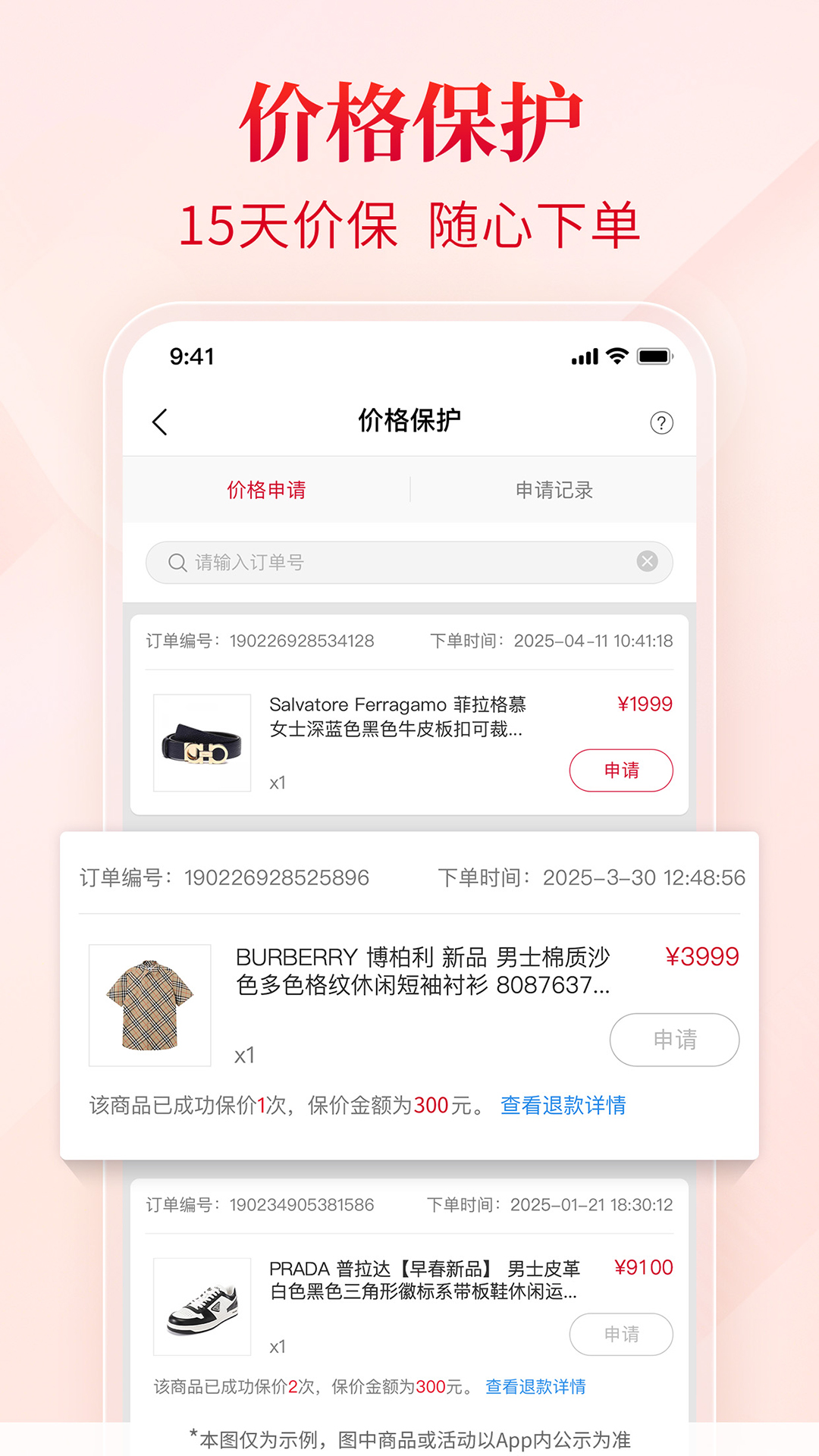The image size is (819, 1456).
Task: Select the 价格申请 tab
Action: (x=267, y=490)
